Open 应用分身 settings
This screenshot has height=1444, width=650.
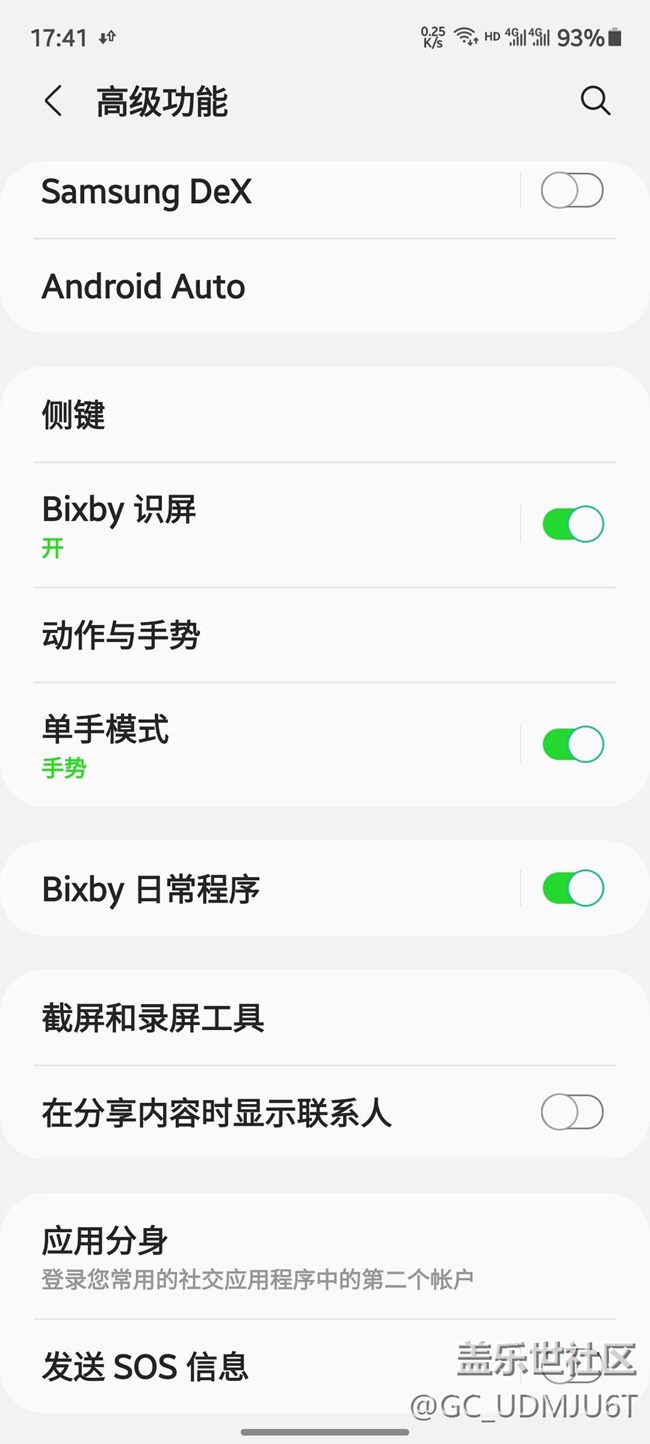[x=325, y=1256]
